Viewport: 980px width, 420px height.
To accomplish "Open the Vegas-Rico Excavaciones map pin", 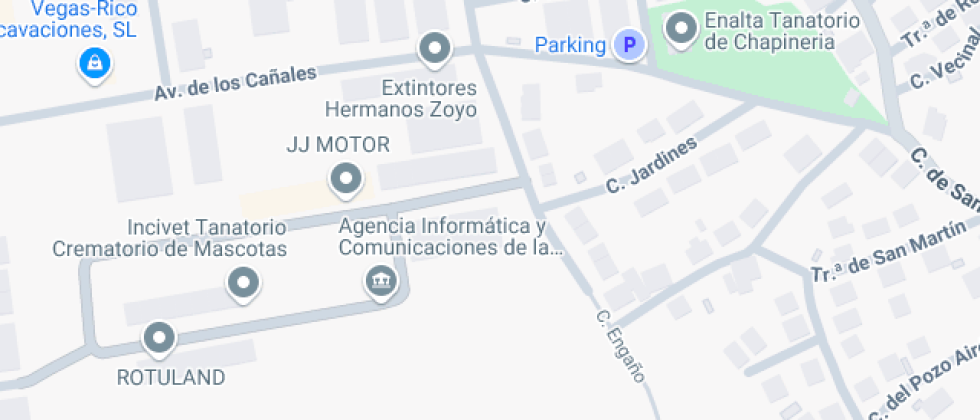I will (x=94, y=64).
